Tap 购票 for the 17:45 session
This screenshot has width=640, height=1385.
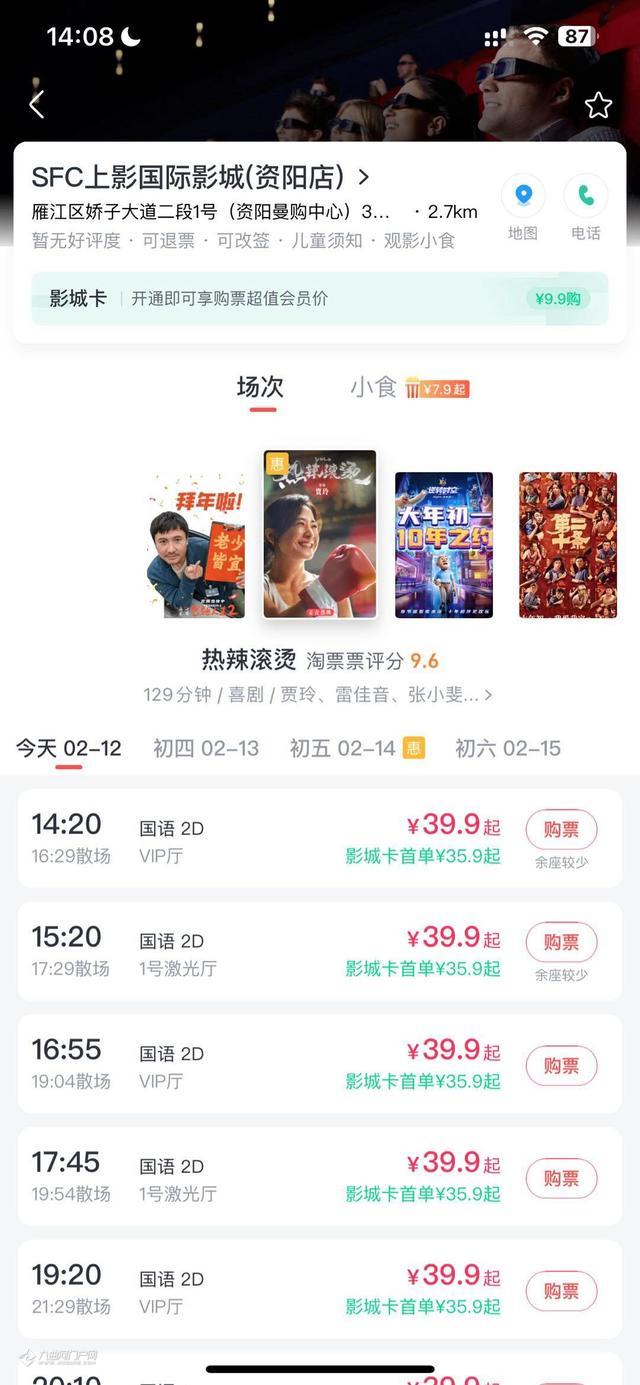561,1179
